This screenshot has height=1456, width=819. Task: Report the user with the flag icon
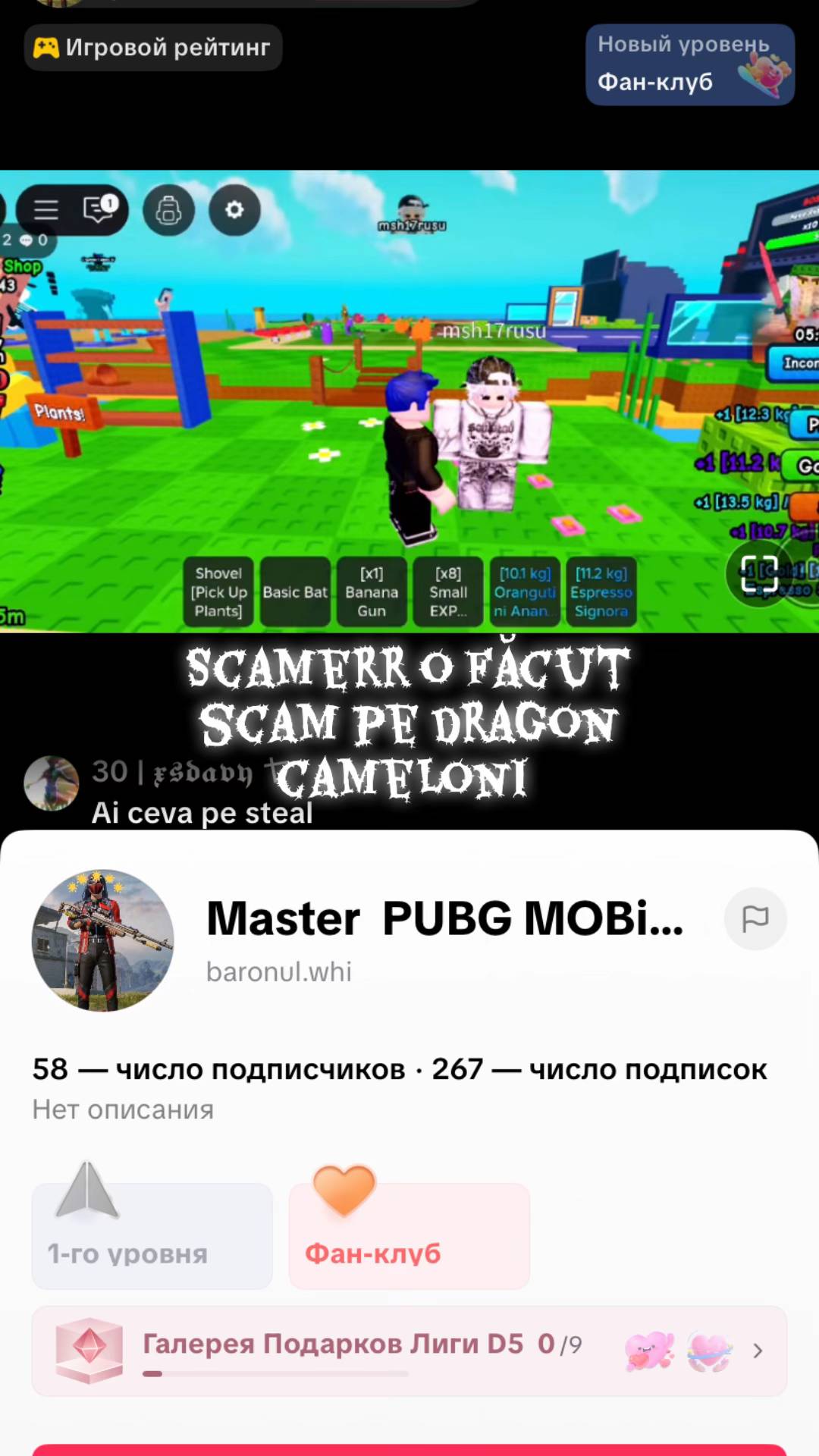tap(755, 918)
